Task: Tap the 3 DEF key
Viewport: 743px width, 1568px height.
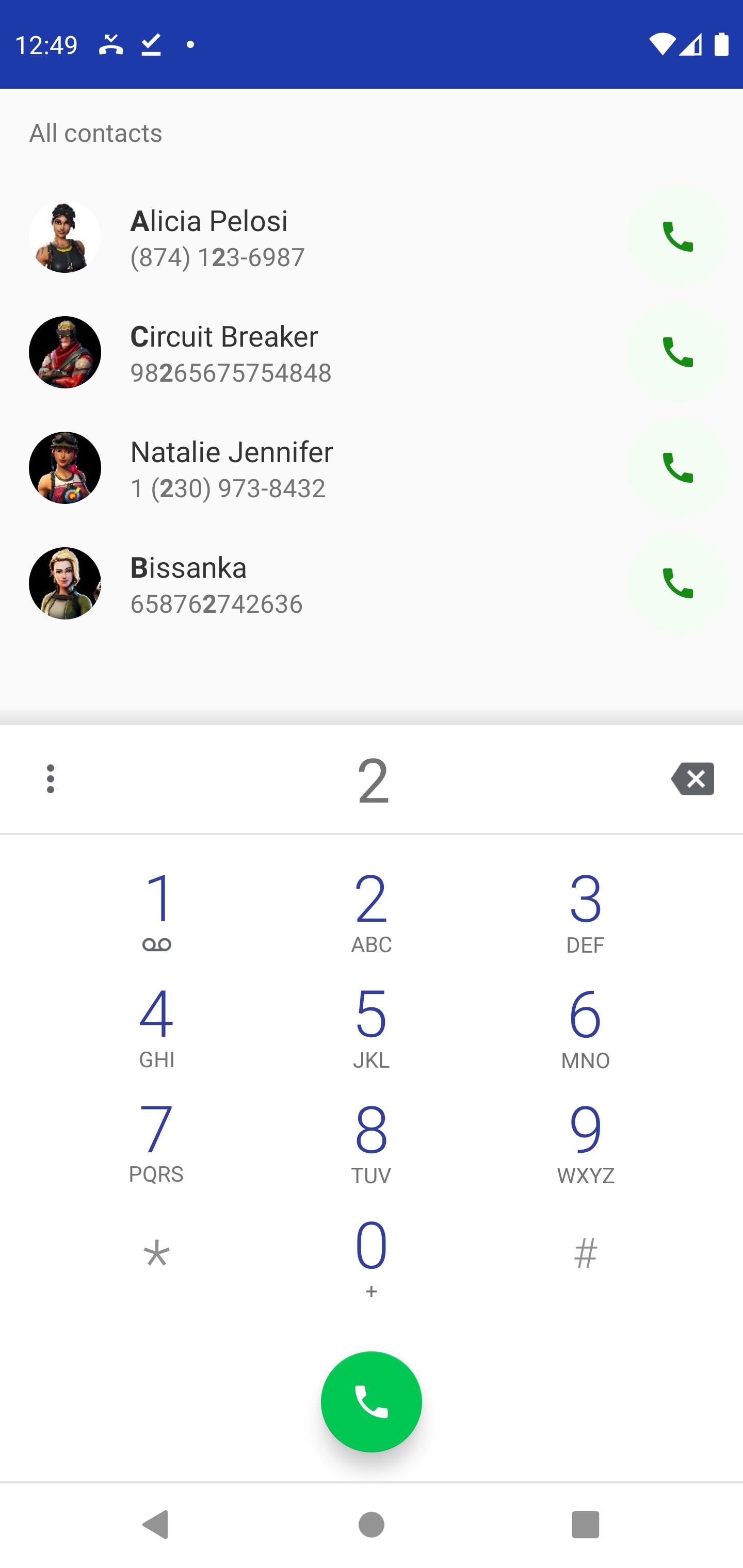Action: coord(585,912)
